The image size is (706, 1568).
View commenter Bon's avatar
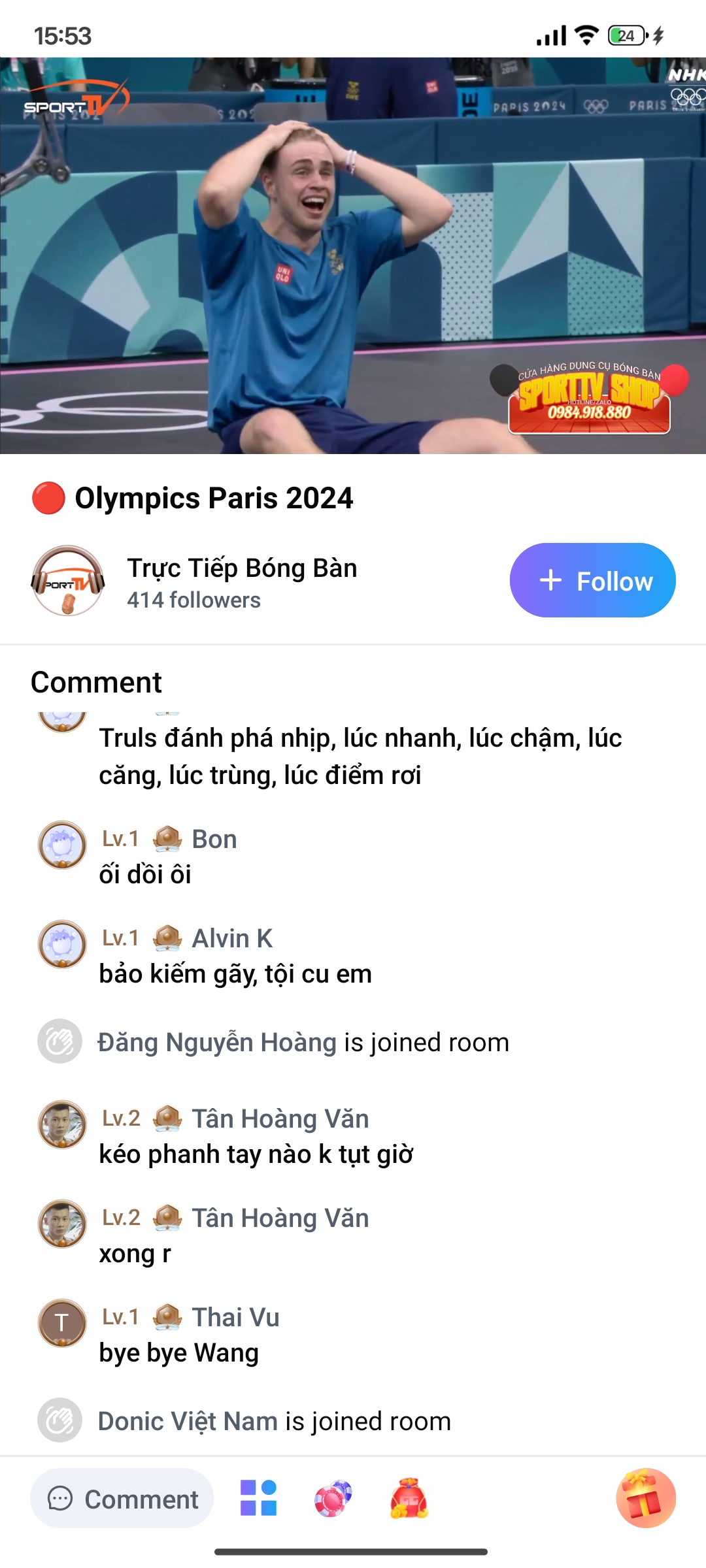(x=62, y=844)
